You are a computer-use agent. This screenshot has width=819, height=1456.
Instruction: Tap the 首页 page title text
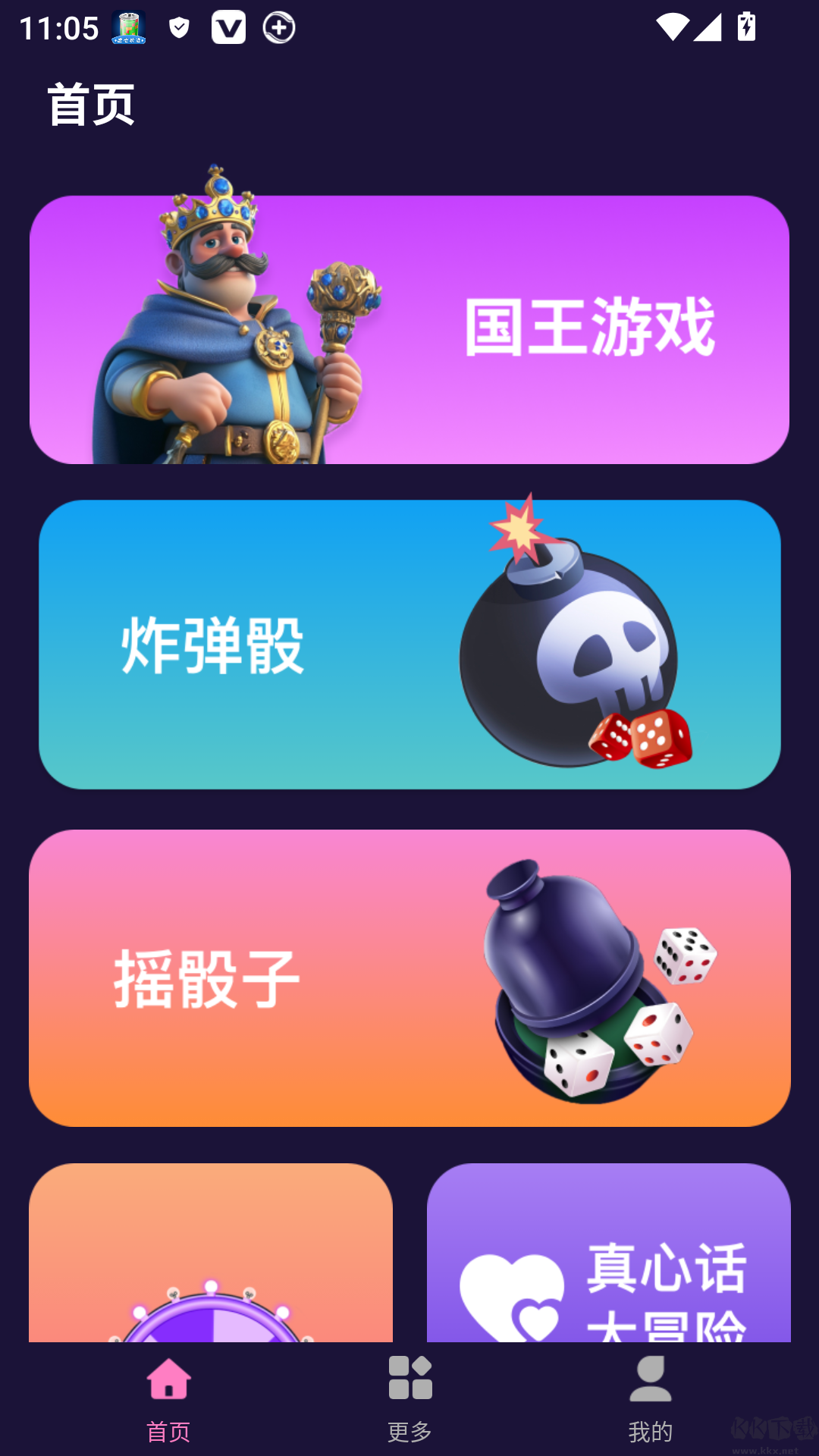coord(90,104)
